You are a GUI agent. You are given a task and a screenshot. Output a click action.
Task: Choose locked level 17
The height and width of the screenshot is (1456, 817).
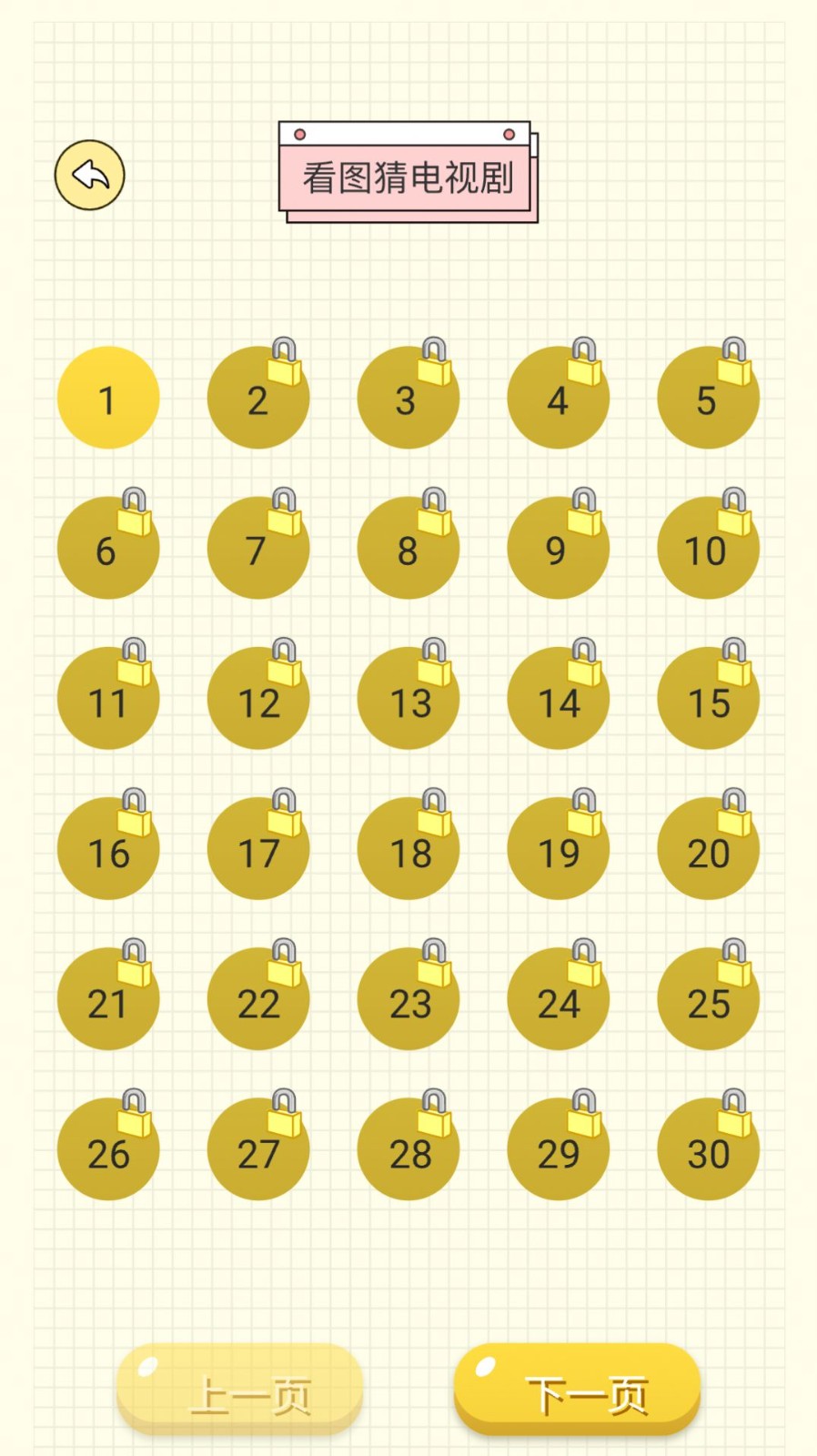(x=258, y=849)
